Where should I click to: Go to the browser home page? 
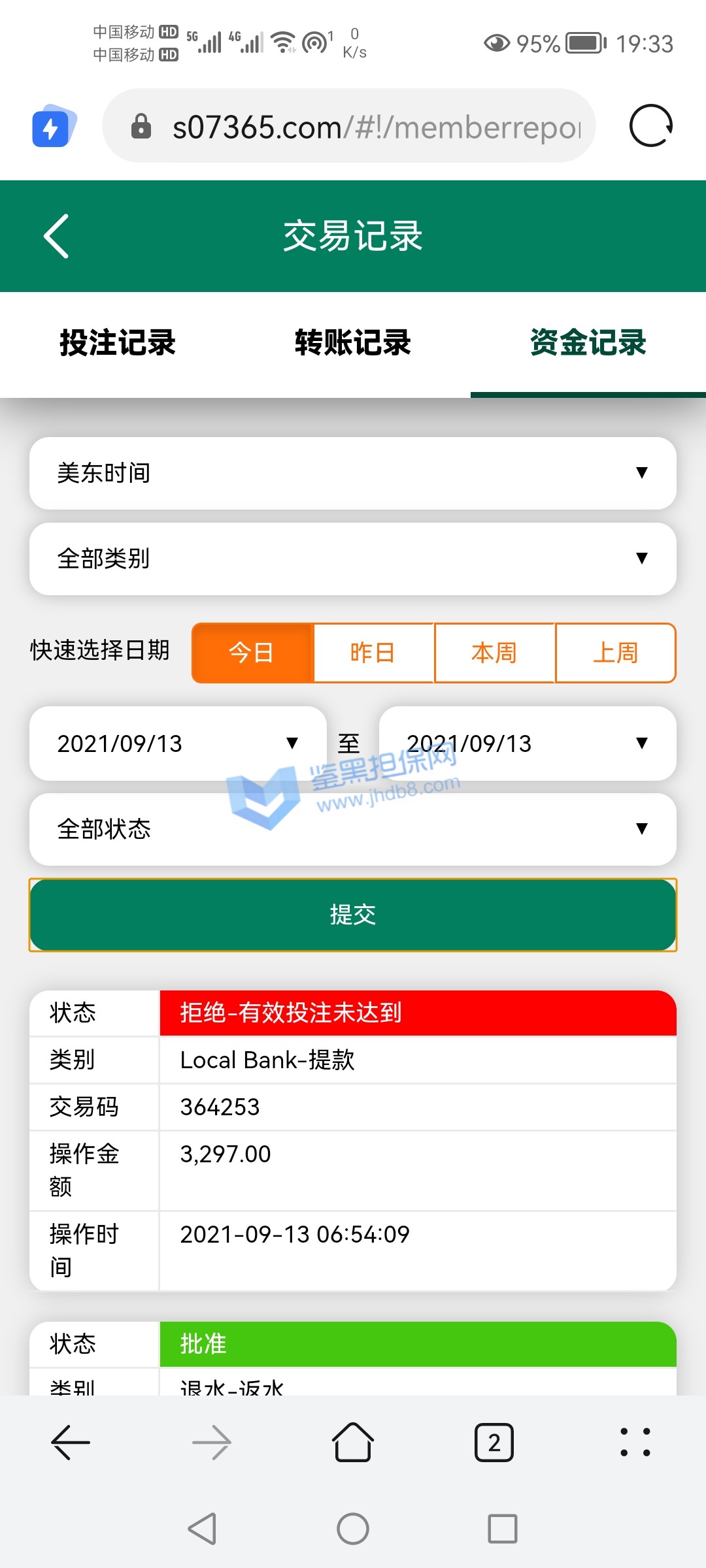[x=353, y=1442]
